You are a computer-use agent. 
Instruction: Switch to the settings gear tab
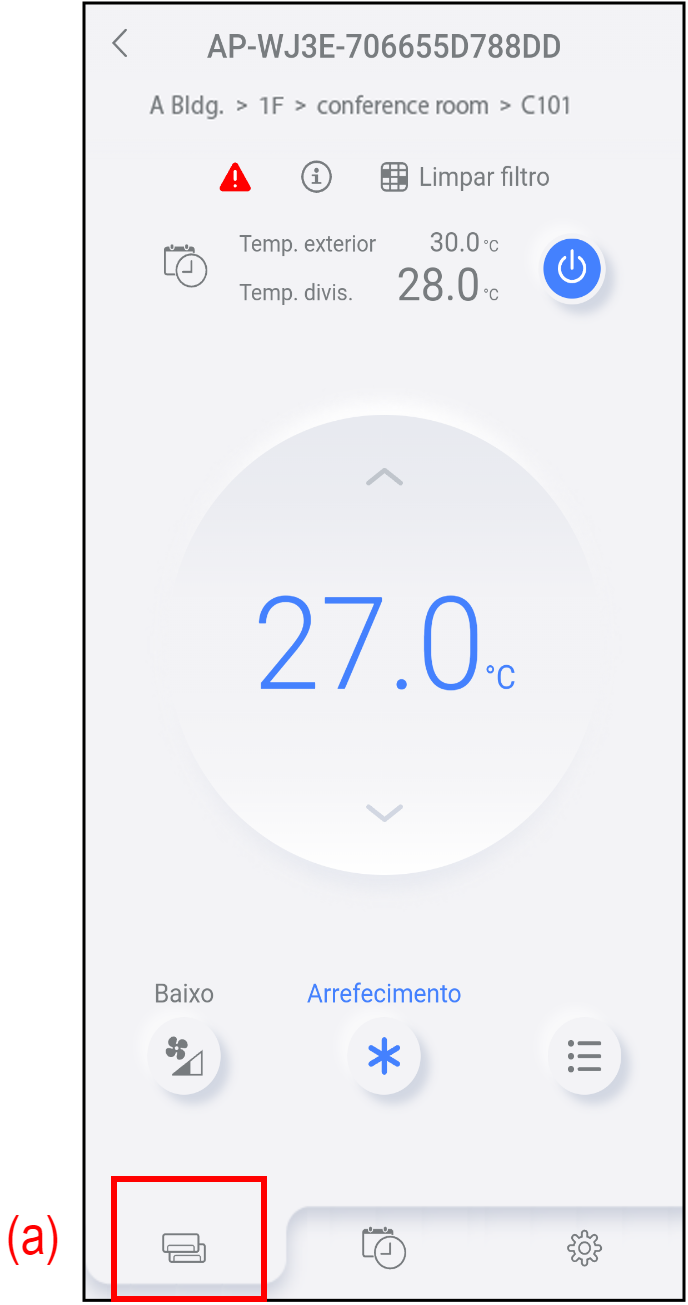584,1247
